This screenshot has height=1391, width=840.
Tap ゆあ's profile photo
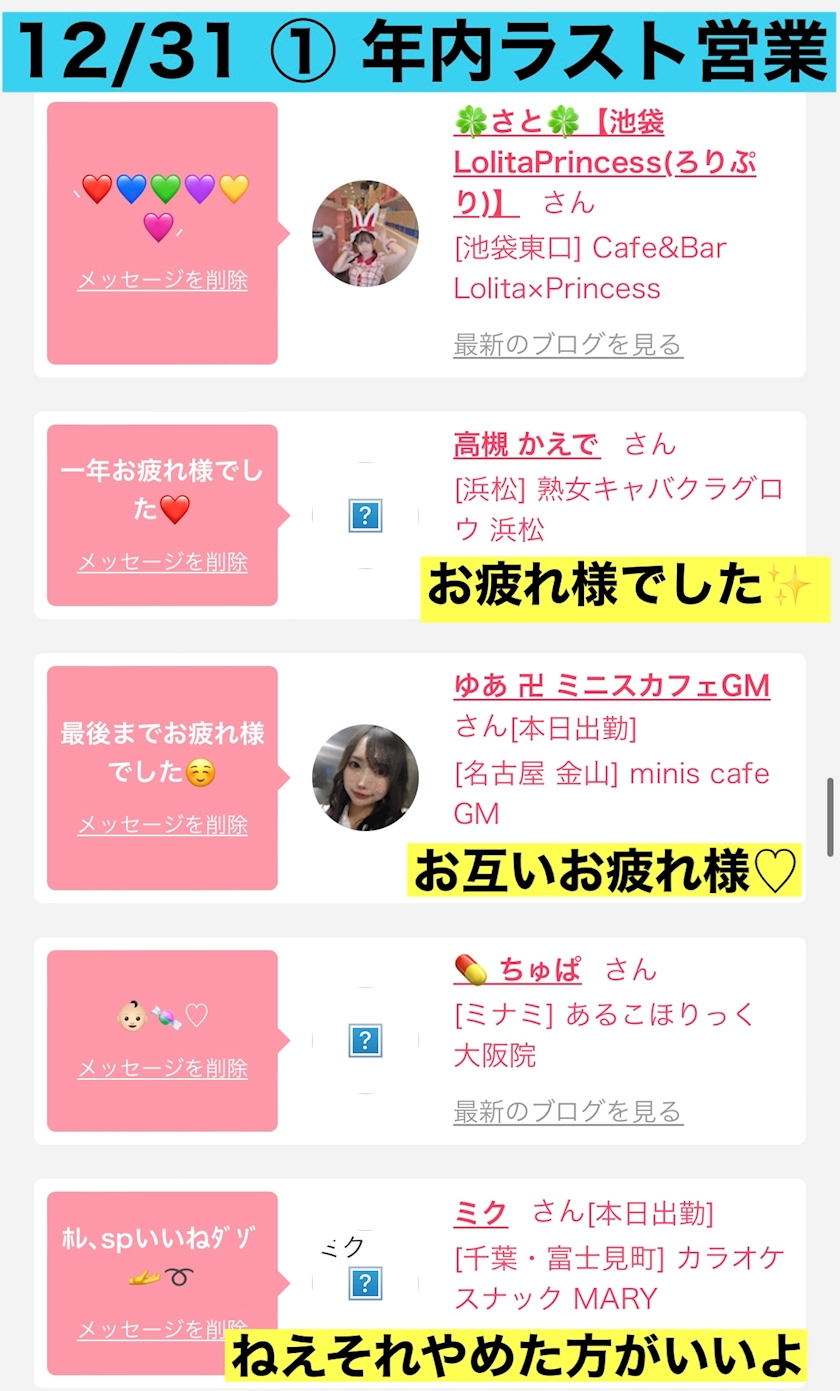[365, 777]
